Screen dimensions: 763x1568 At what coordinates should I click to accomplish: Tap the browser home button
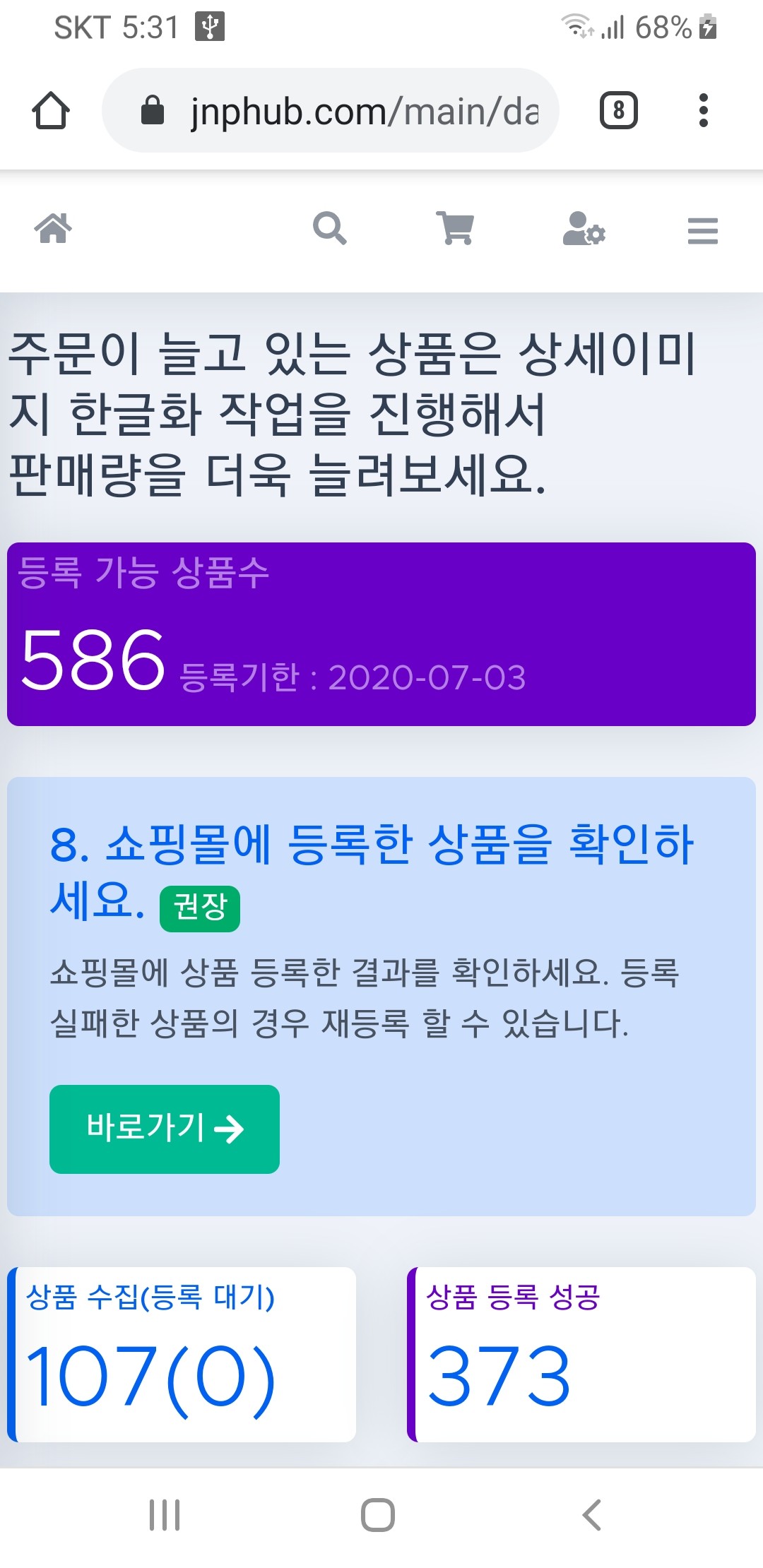point(51,111)
